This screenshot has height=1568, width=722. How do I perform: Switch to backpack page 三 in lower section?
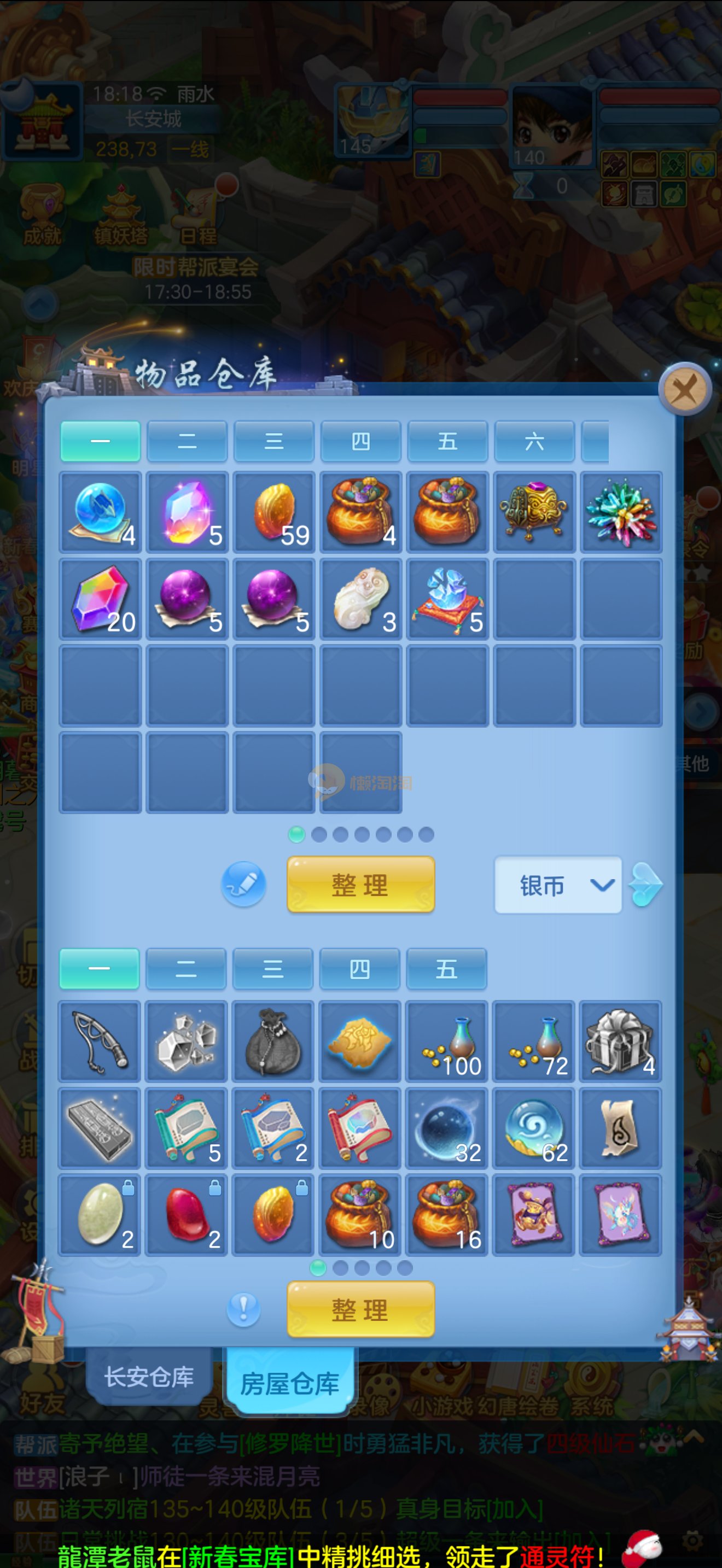point(273,968)
